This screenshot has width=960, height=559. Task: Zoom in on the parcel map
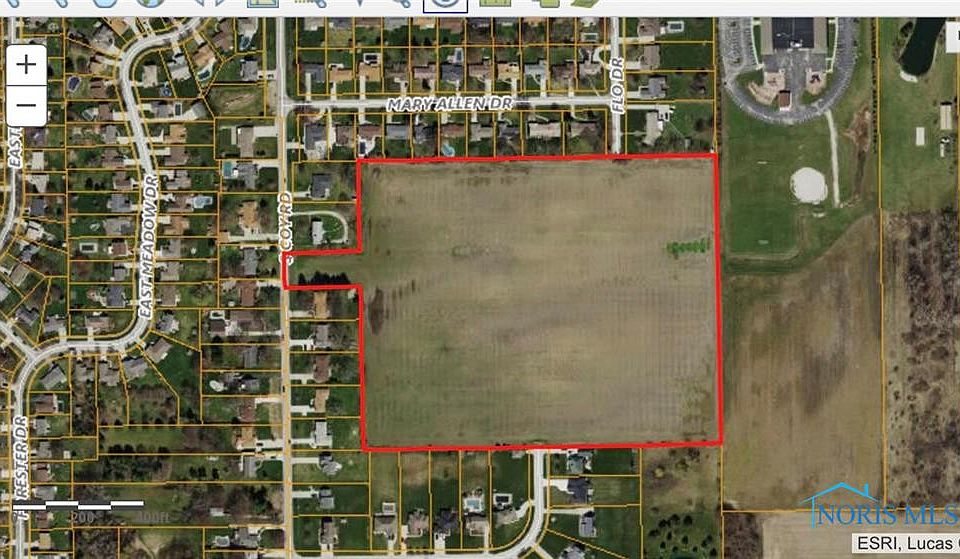click(26, 66)
